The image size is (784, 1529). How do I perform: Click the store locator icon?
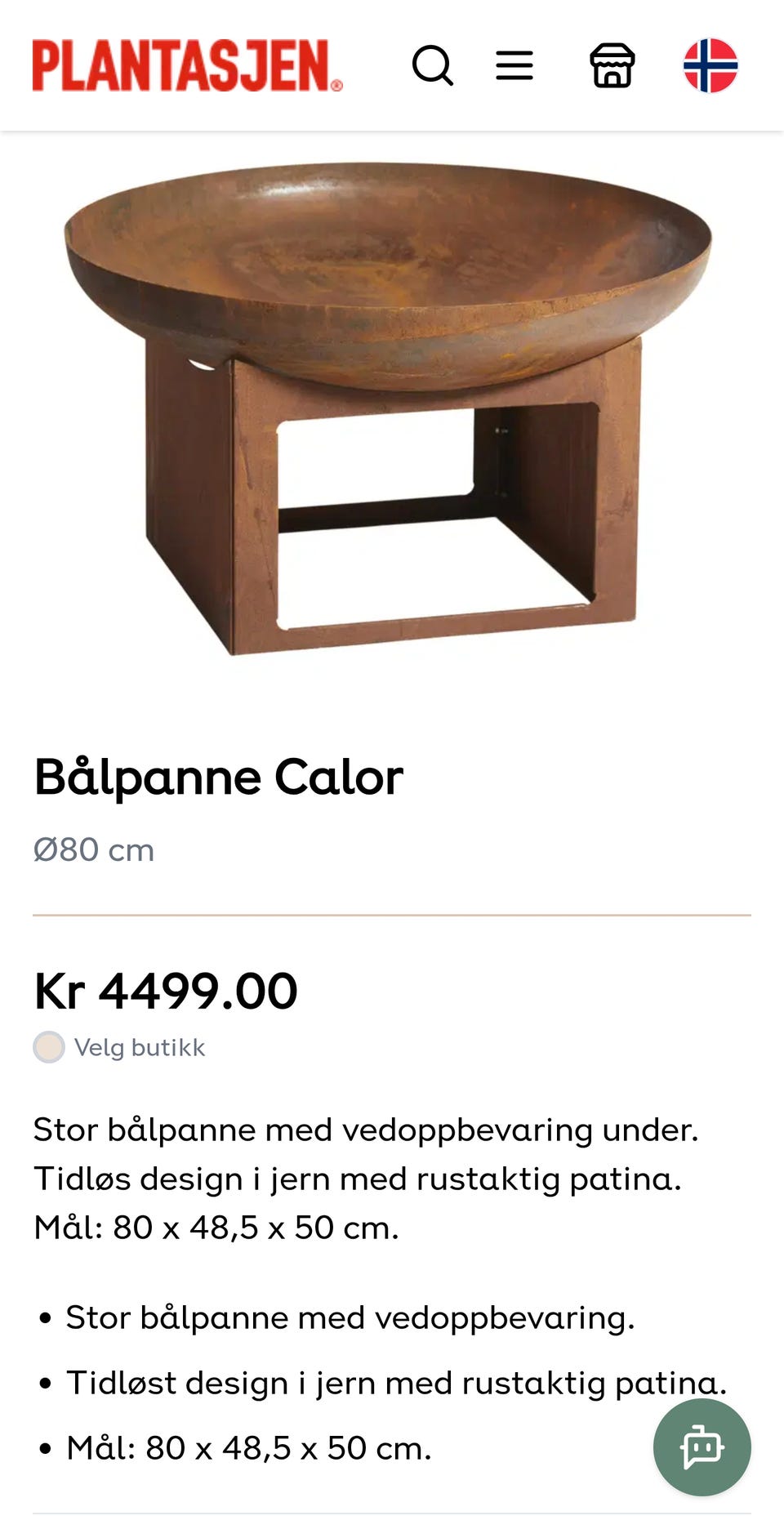click(613, 67)
